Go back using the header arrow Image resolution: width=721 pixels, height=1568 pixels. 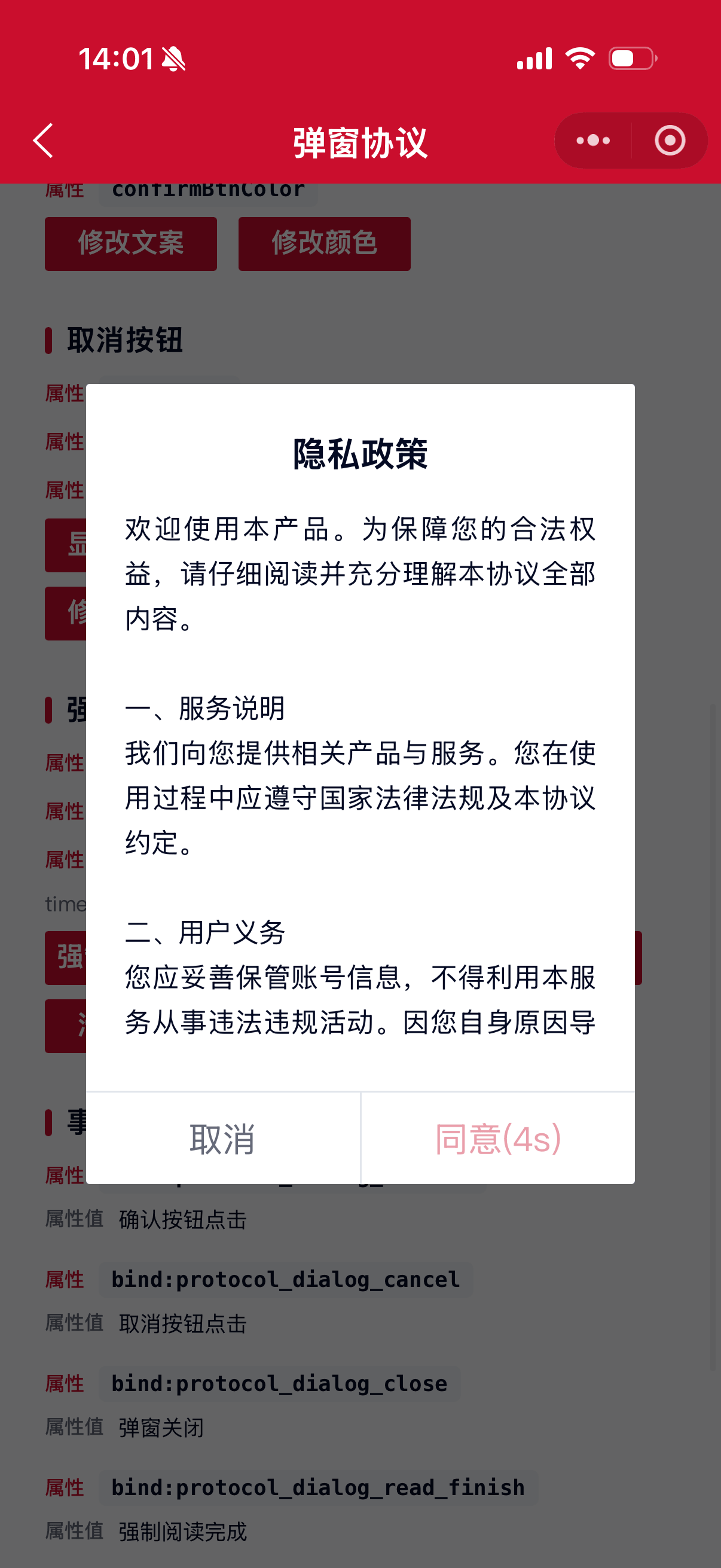click(x=43, y=141)
